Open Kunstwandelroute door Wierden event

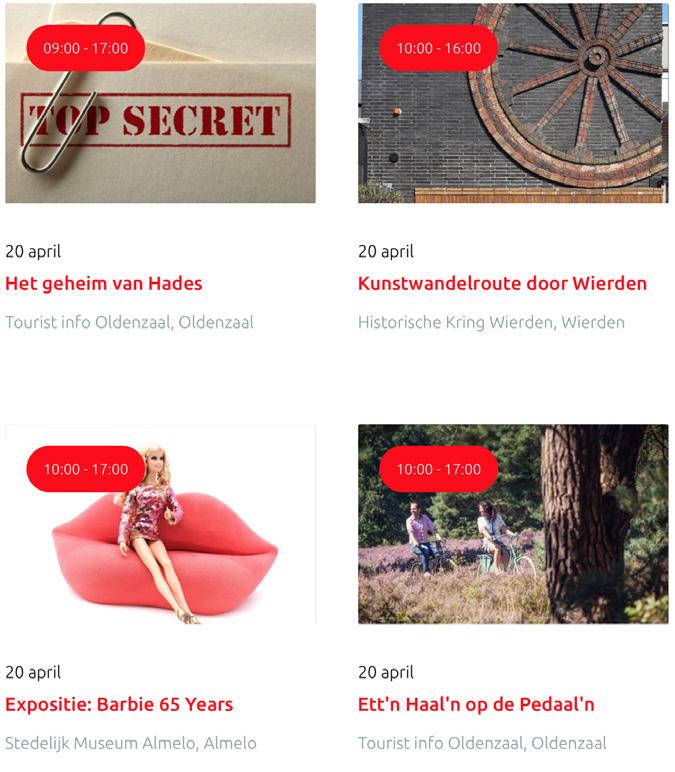502,284
